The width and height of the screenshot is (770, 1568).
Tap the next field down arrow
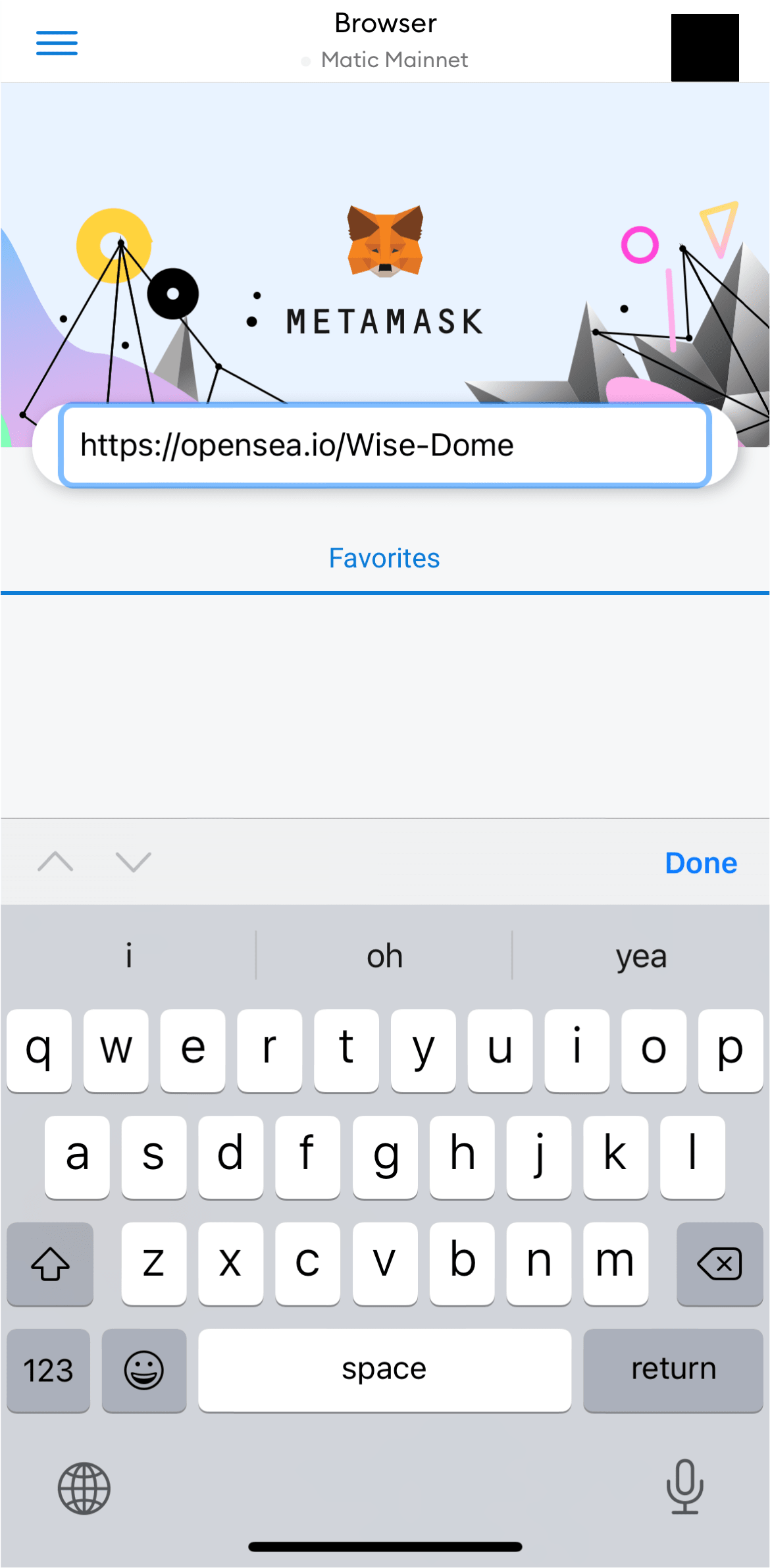point(134,862)
